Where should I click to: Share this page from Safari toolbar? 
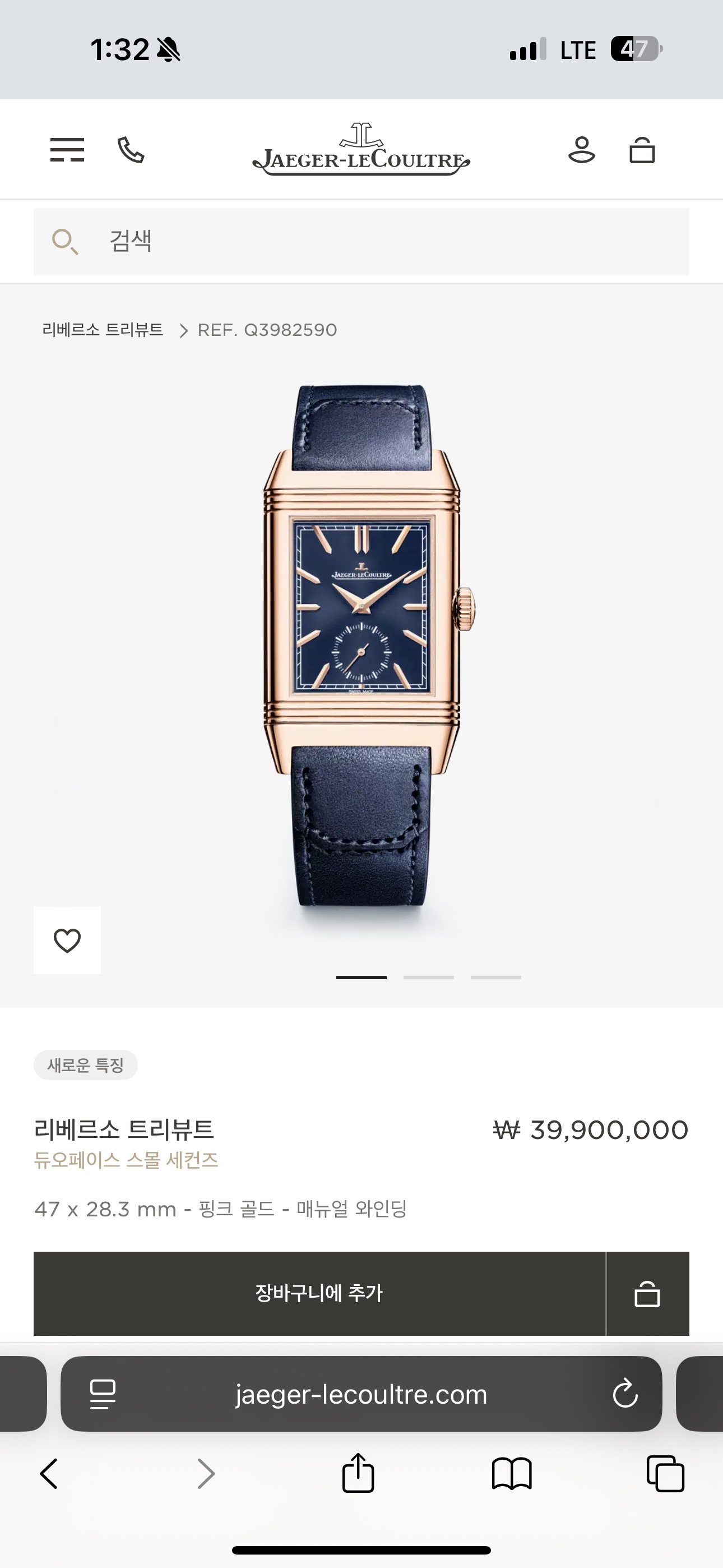(x=358, y=1473)
